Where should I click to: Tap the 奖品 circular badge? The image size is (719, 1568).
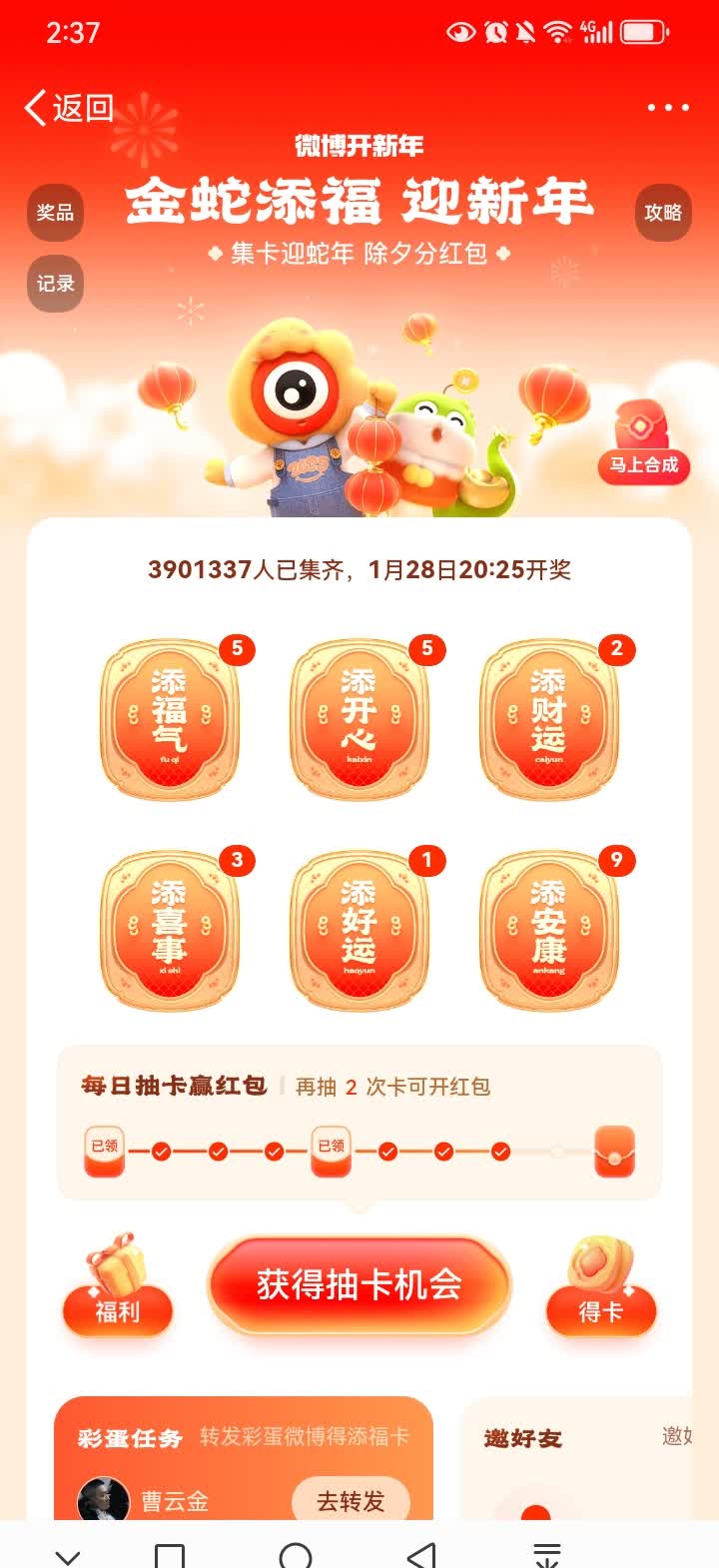coord(54,213)
